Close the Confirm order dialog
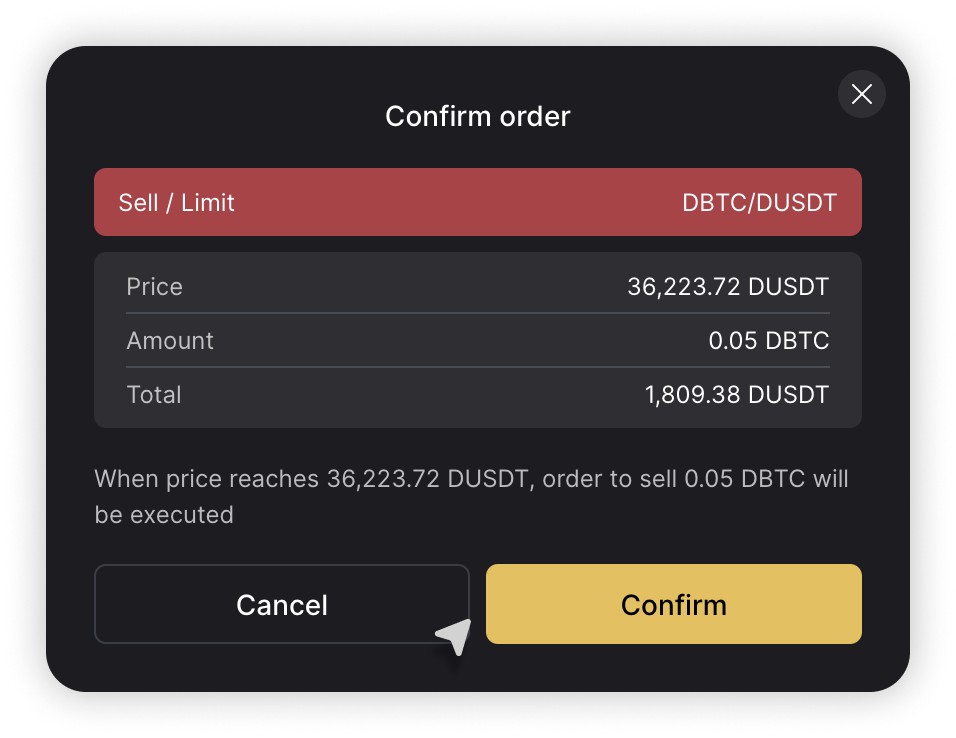Screen dimensions: 956x738 (x=861, y=95)
